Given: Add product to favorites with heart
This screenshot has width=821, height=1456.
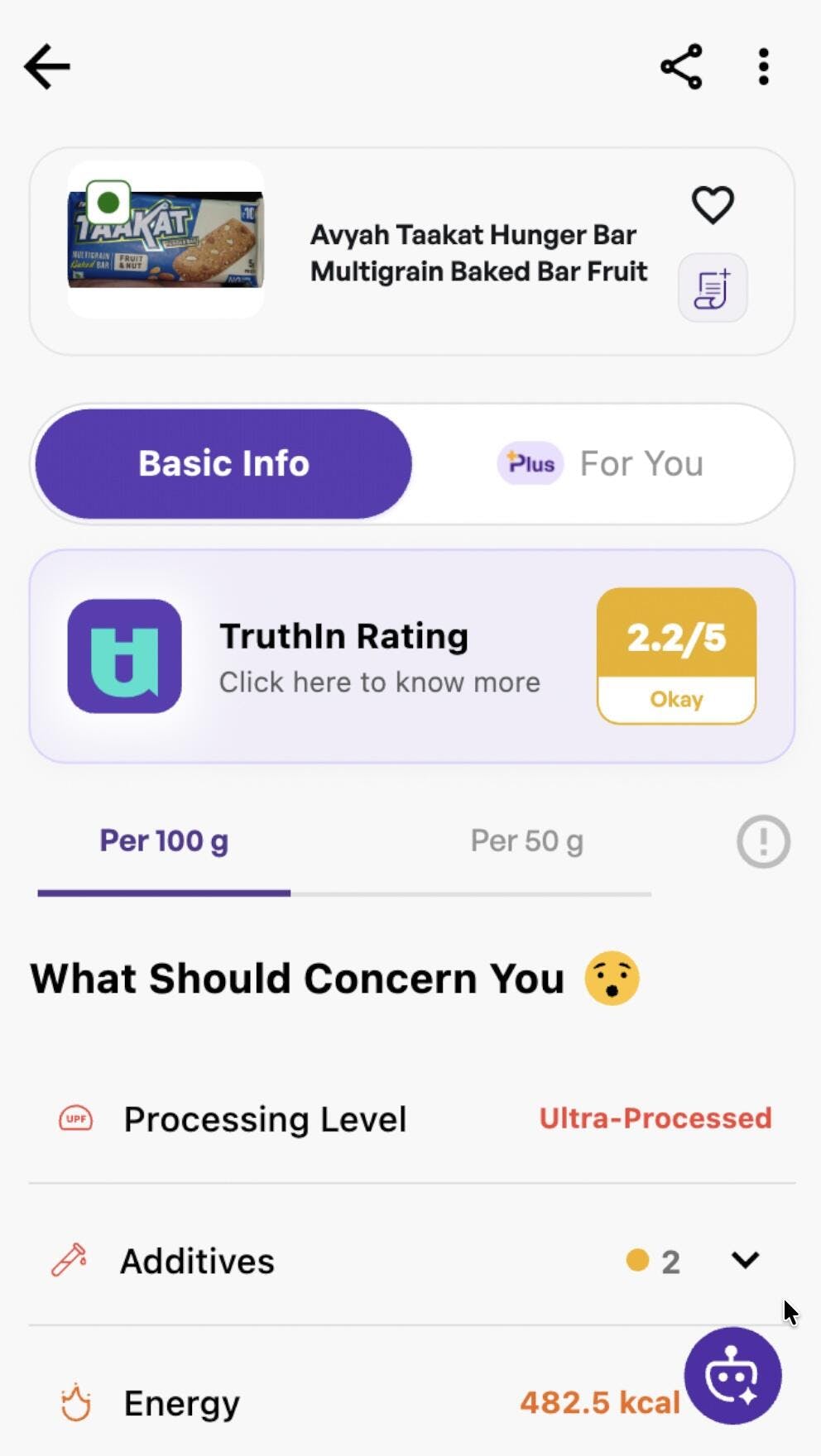Looking at the screenshot, I should (713, 204).
